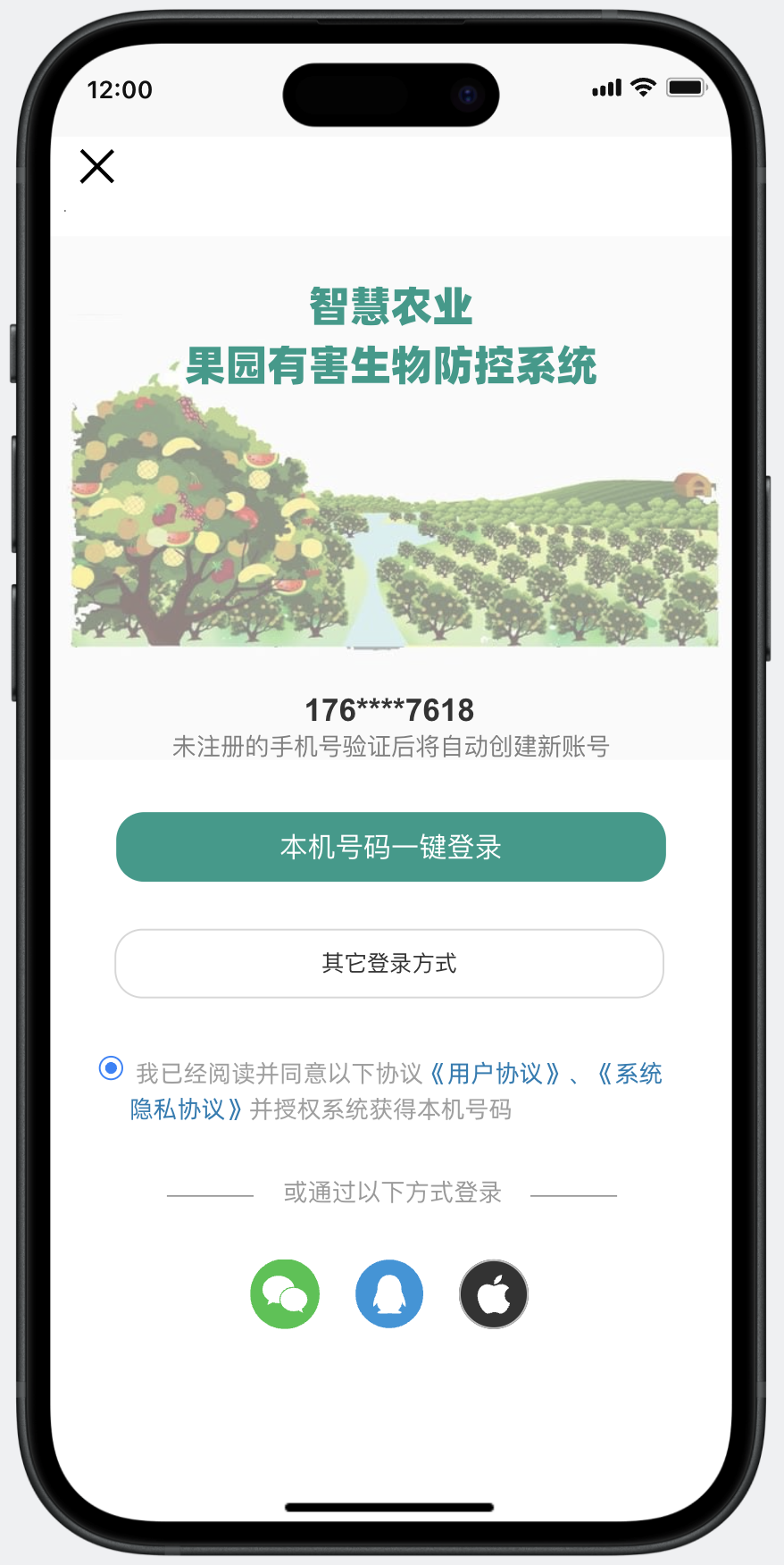Viewport: 784px width, 1565px height.
Task: Close the login screen
Action: (96, 166)
